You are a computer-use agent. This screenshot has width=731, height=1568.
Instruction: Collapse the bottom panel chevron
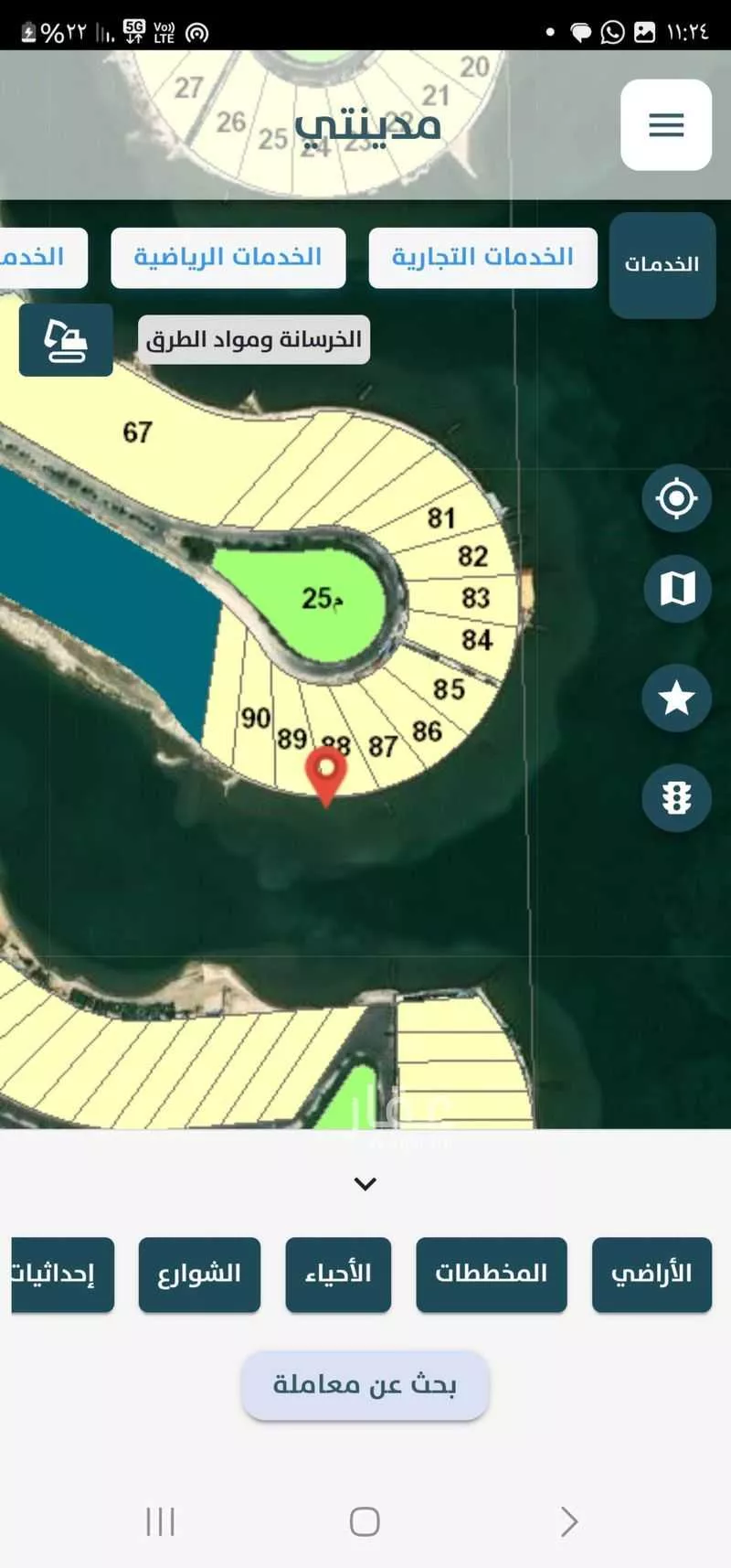(365, 1184)
